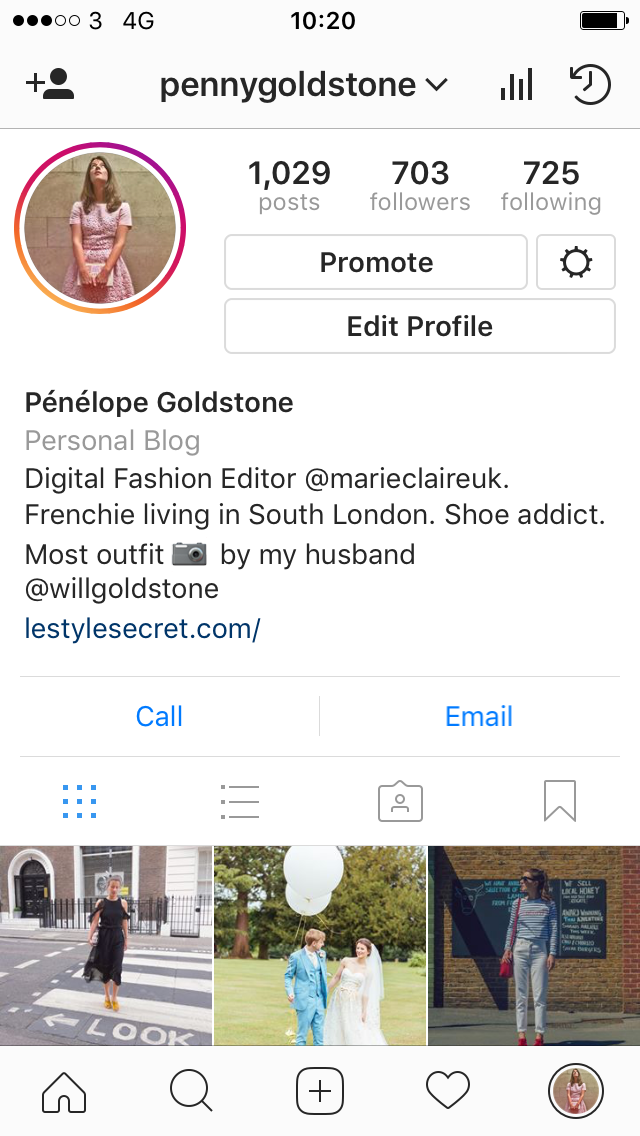This screenshot has height=1136, width=640.
Task: Open the search and explore tab
Action: click(192, 1091)
